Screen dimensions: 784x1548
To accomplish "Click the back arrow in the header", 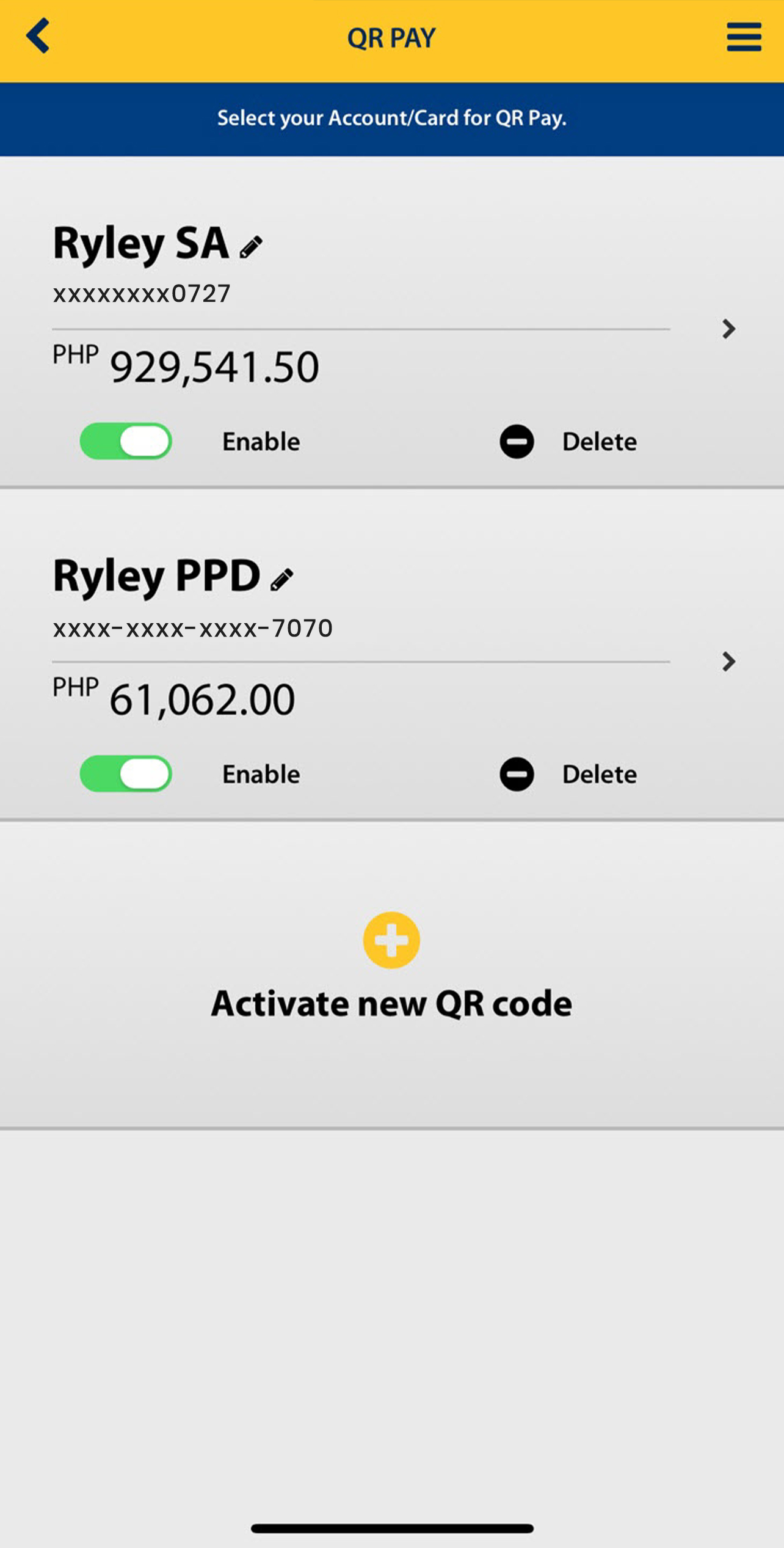I will pyautogui.click(x=38, y=36).
